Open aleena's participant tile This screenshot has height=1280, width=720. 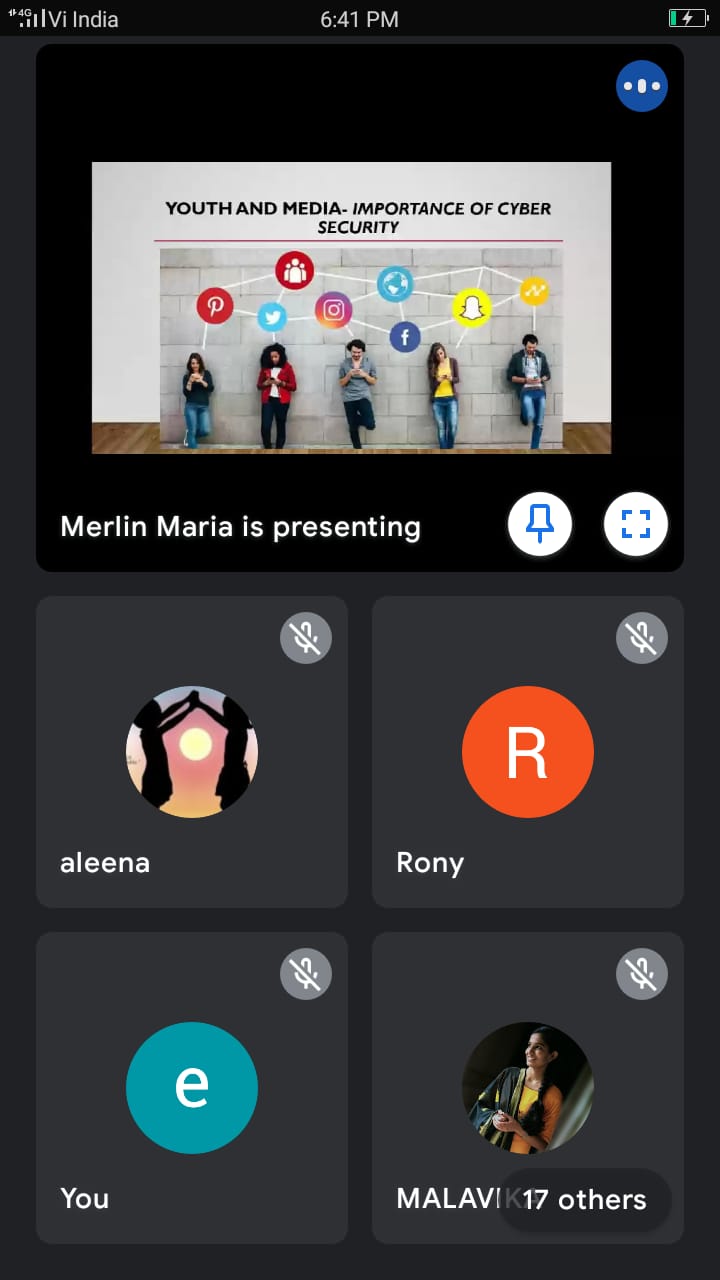pyautogui.click(x=192, y=752)
